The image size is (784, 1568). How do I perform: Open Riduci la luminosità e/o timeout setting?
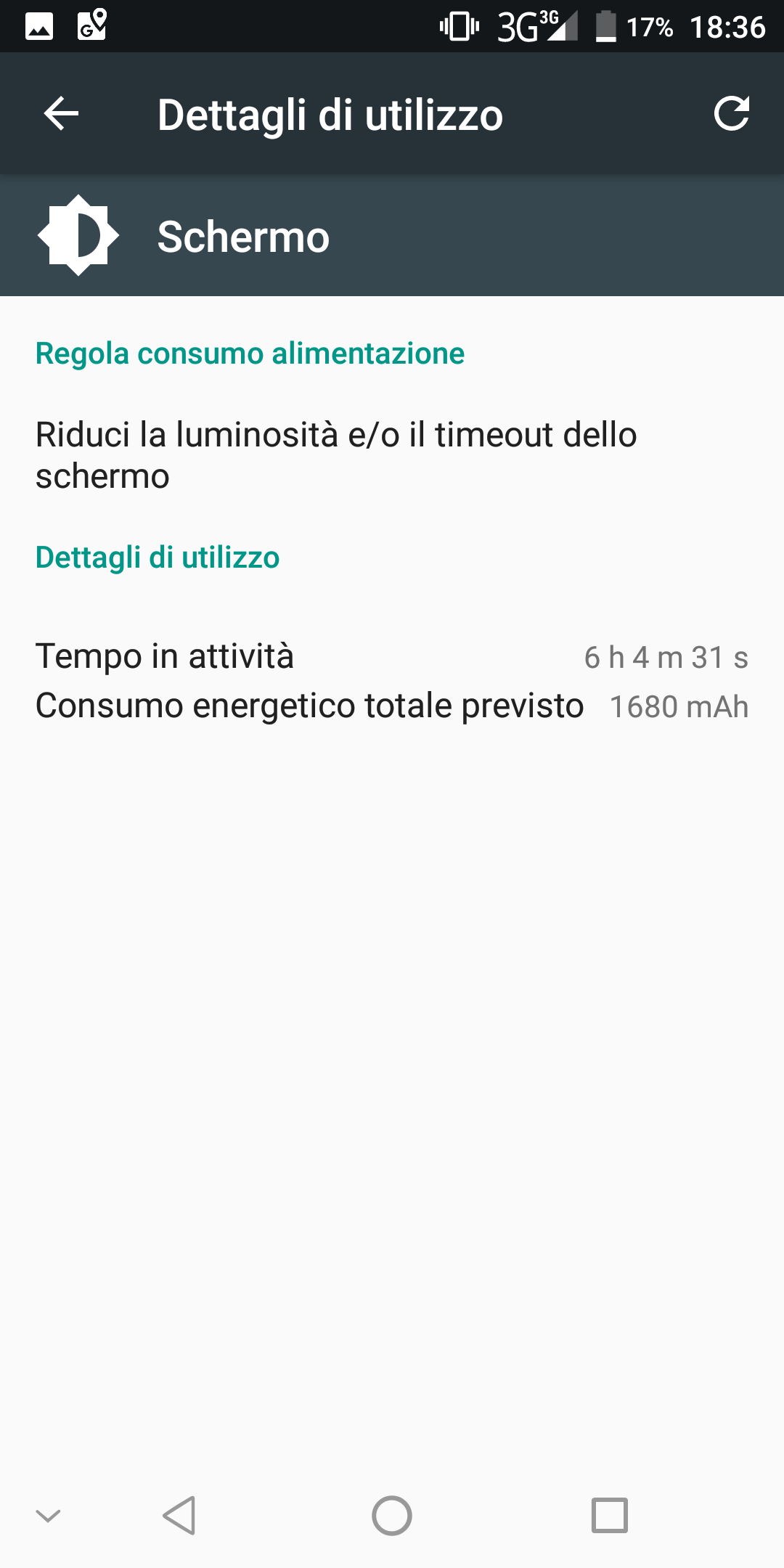click(336, 455)
